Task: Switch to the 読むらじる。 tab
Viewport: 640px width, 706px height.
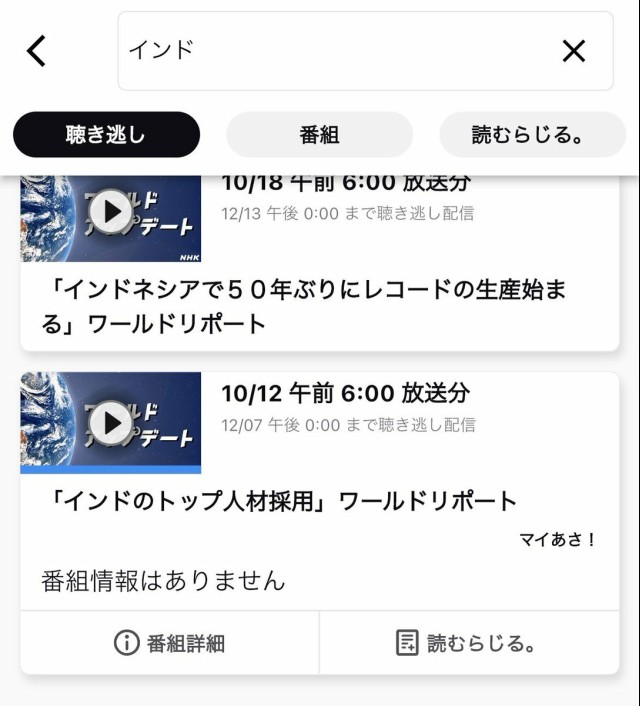Action: coord(532,135)
